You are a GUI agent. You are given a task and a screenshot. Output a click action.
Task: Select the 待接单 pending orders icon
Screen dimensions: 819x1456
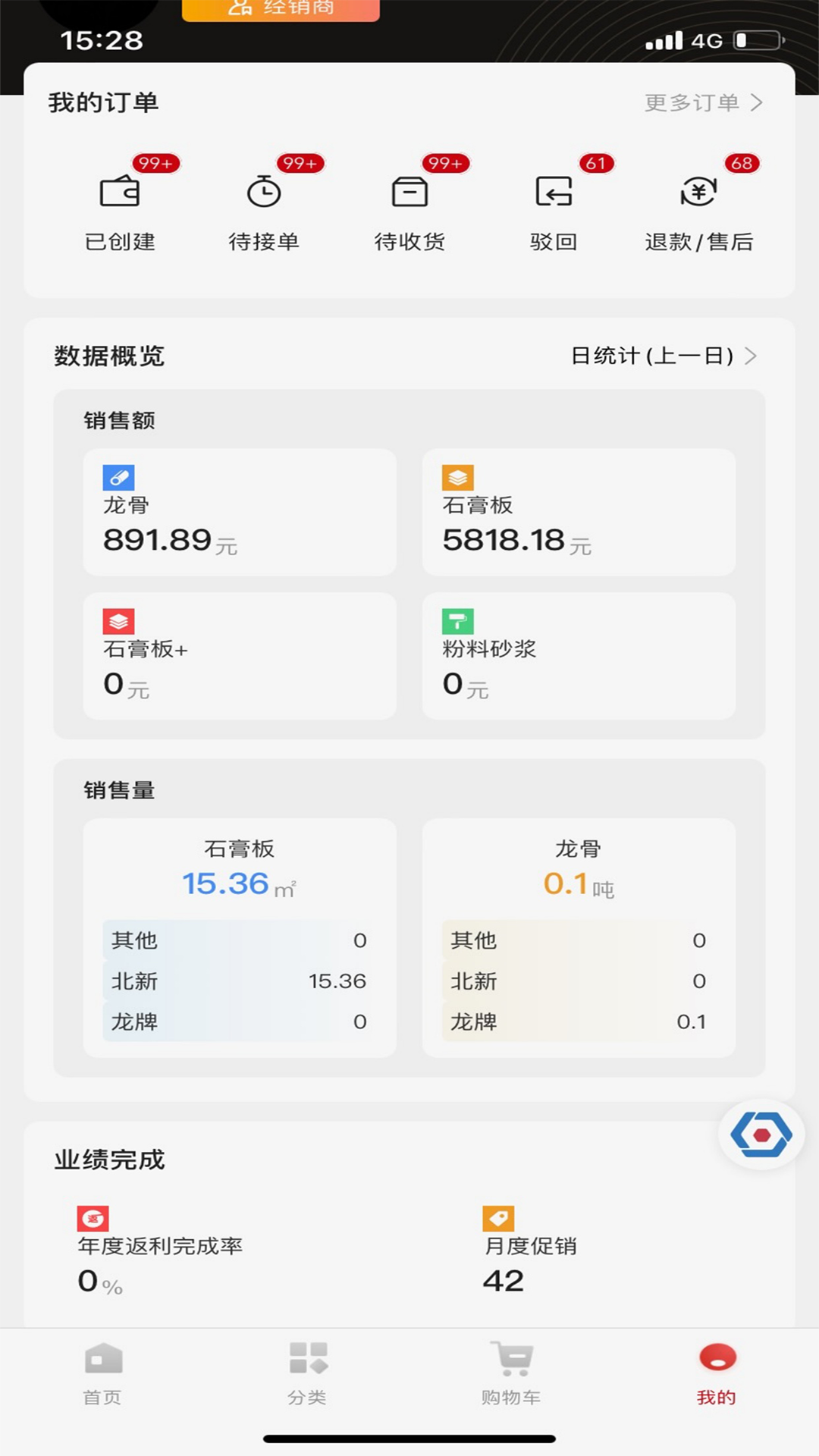click(264, 194)
